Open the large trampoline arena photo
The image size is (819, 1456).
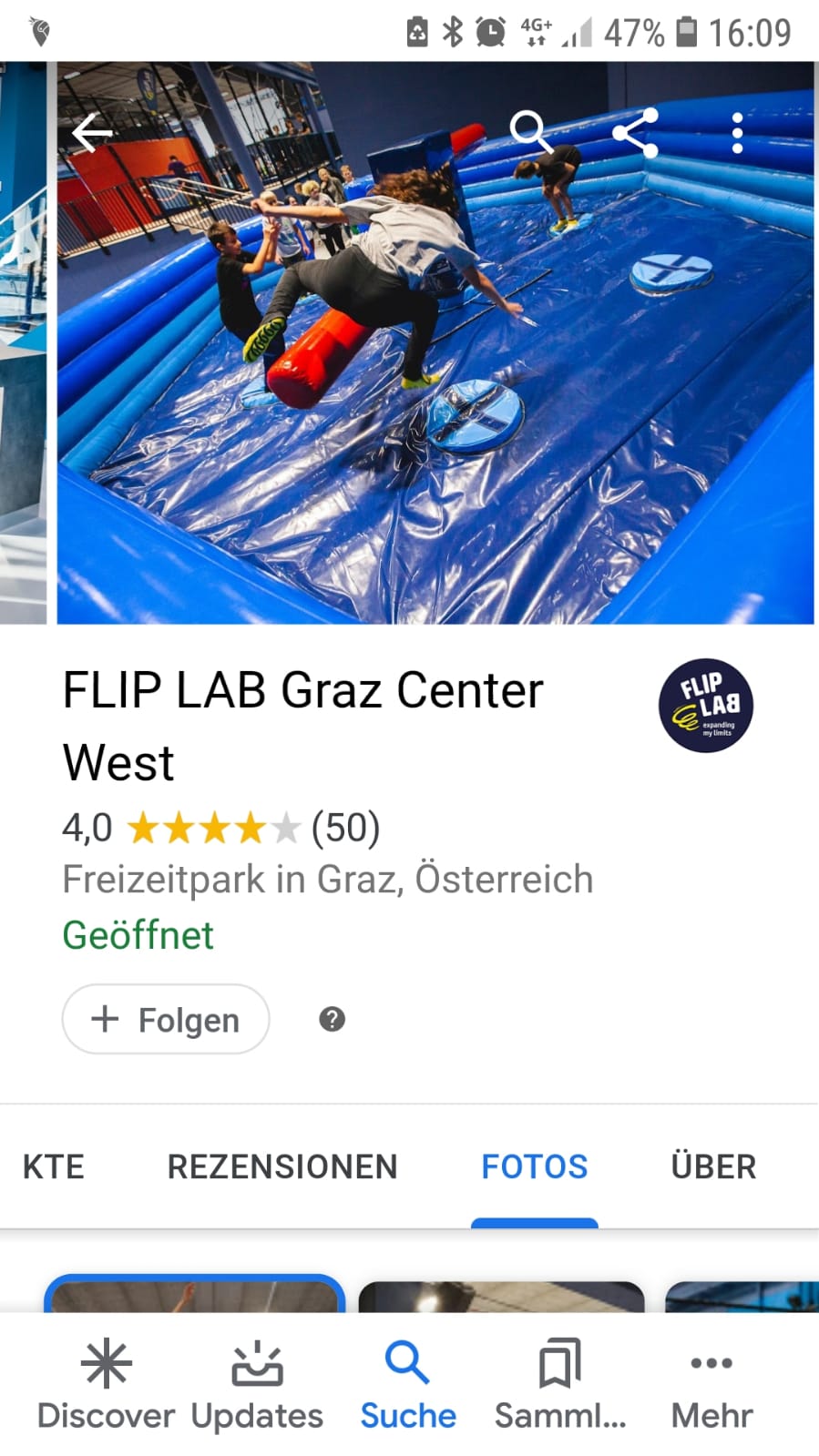(x=435, y=342)
